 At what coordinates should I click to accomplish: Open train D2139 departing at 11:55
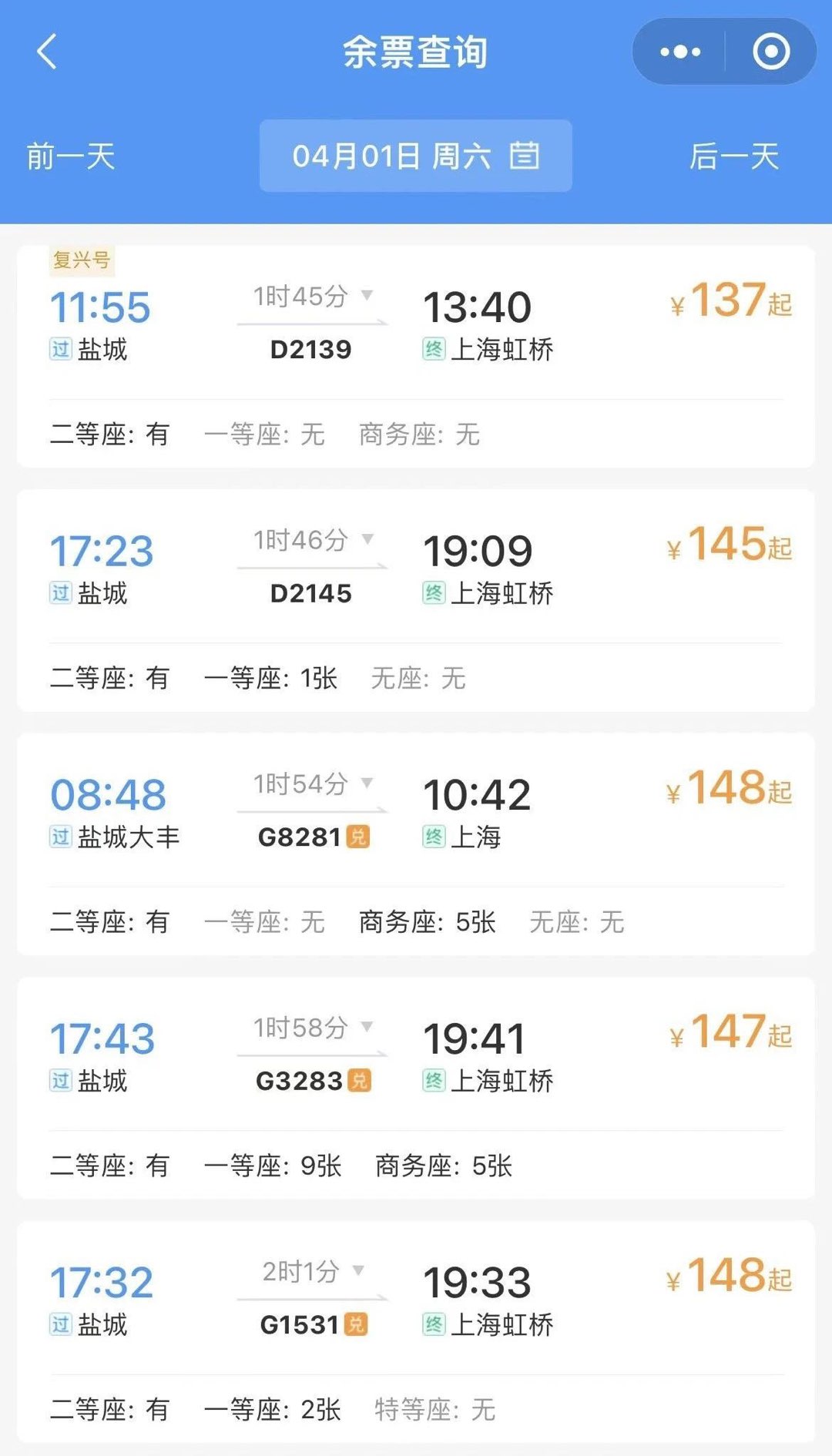416,357
